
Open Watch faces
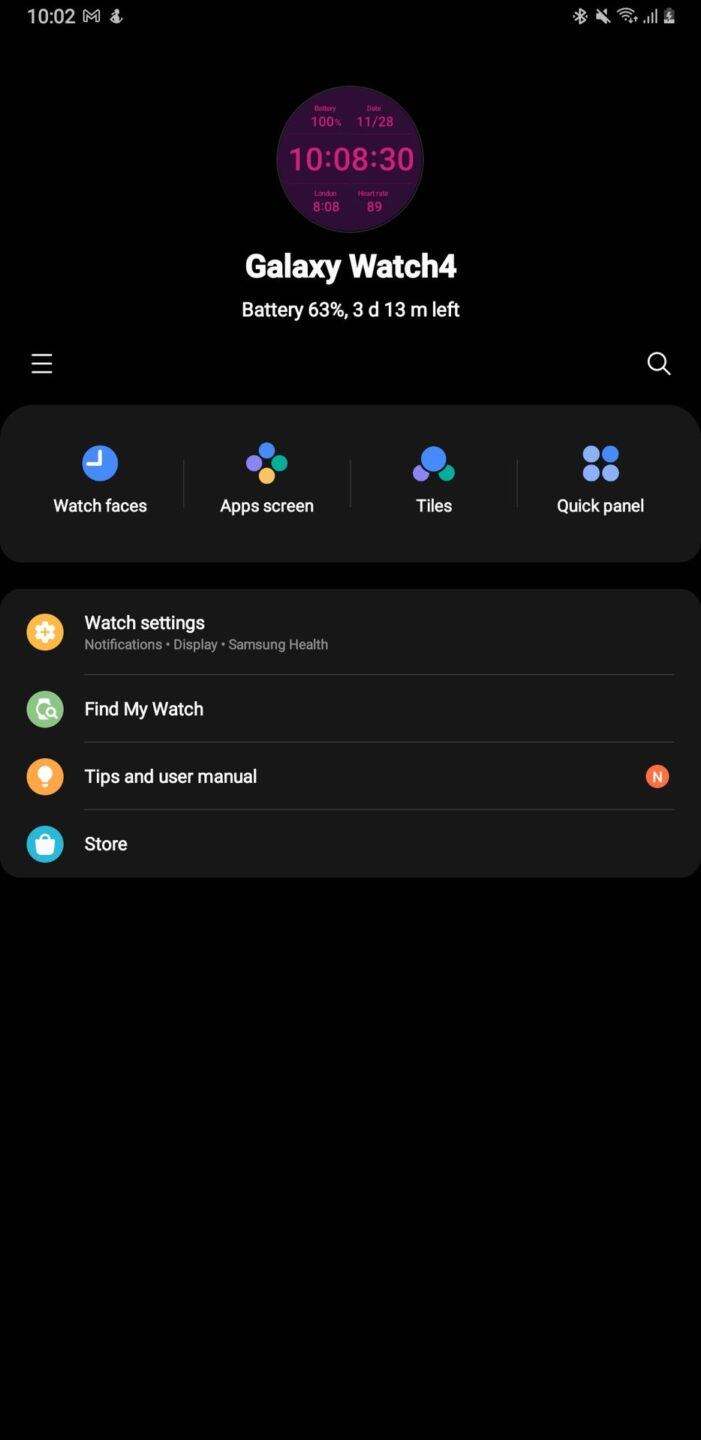pyautogui.click(x=100, y=481)
